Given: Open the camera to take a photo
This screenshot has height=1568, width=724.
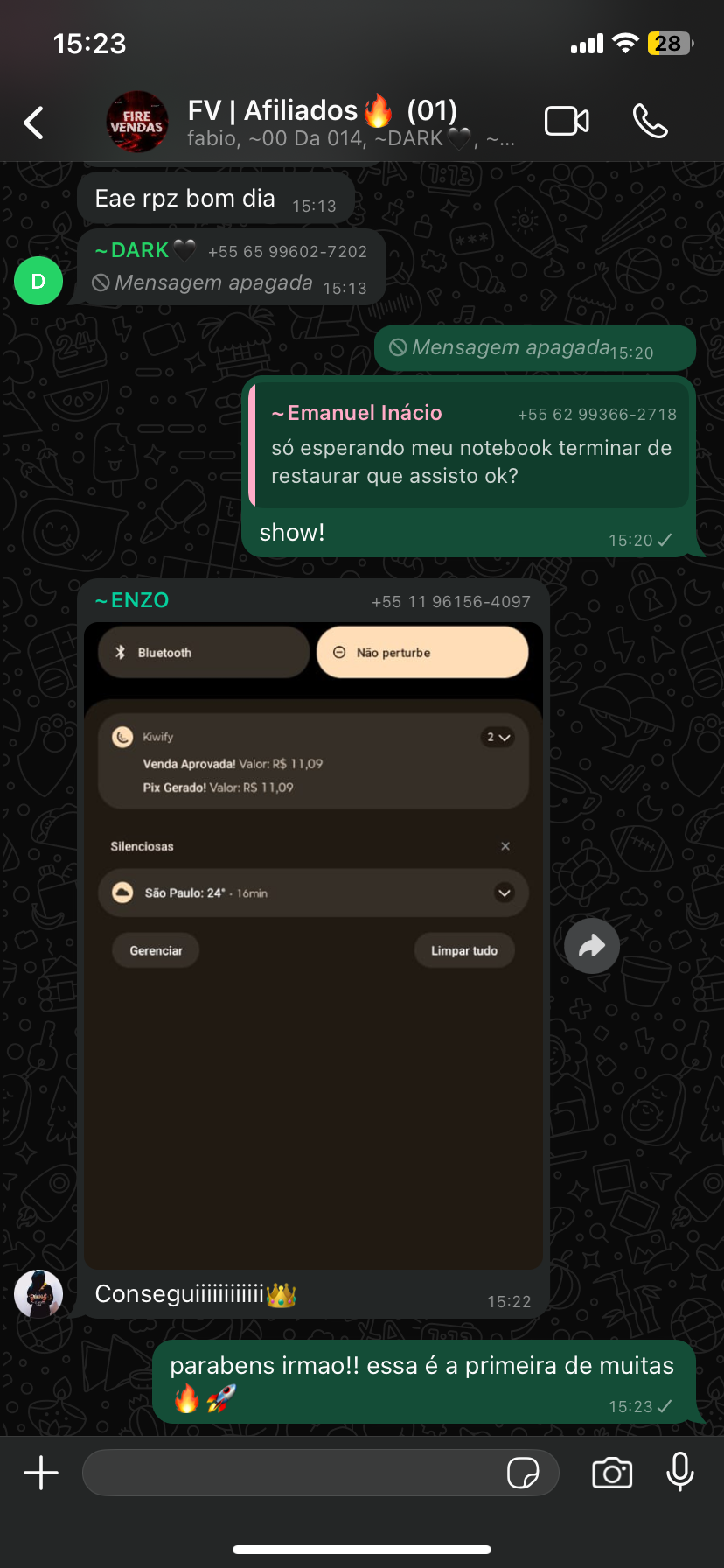Looking at the screenshot, I should (x=612, y=1473).
